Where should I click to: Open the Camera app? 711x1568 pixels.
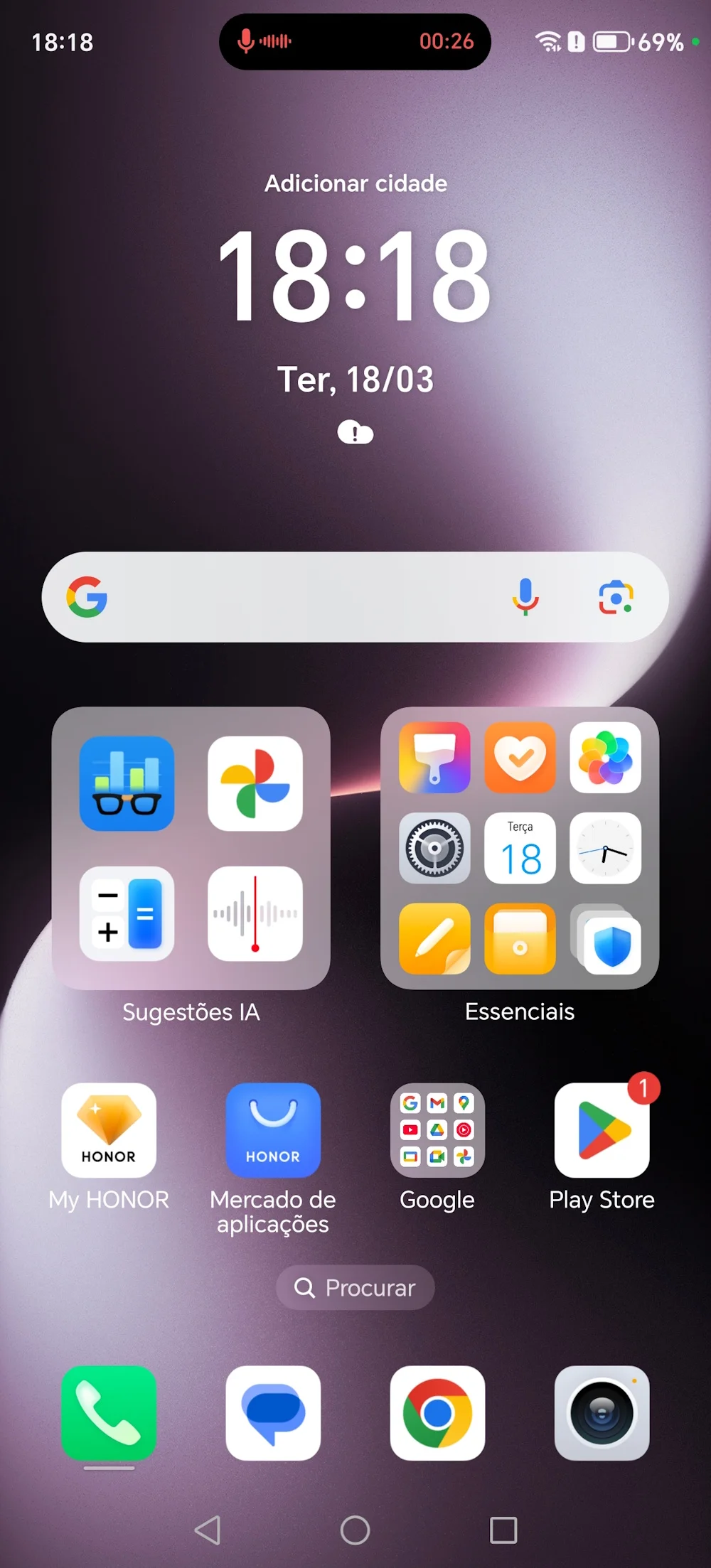tap(602, 1413)
